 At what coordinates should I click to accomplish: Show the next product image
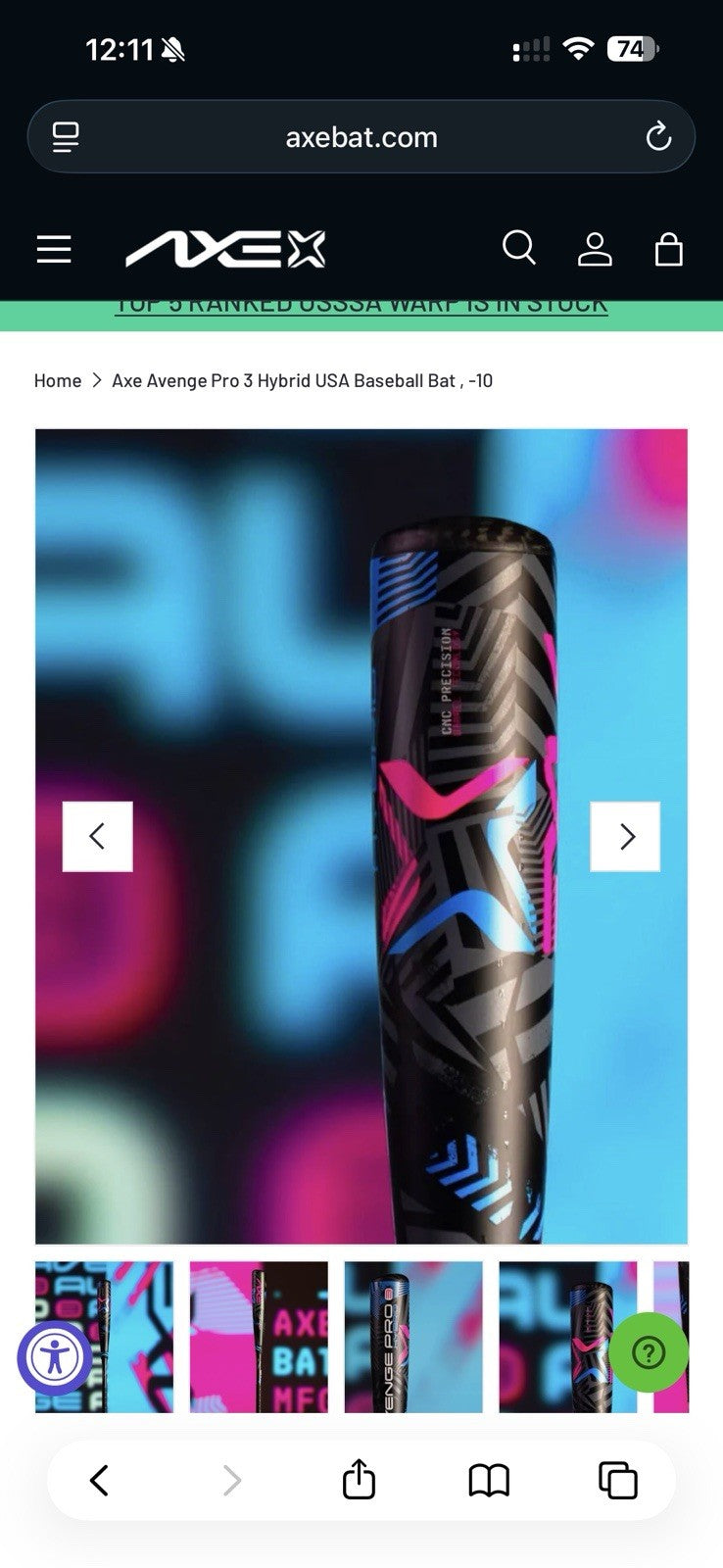(x=625, y=836)
